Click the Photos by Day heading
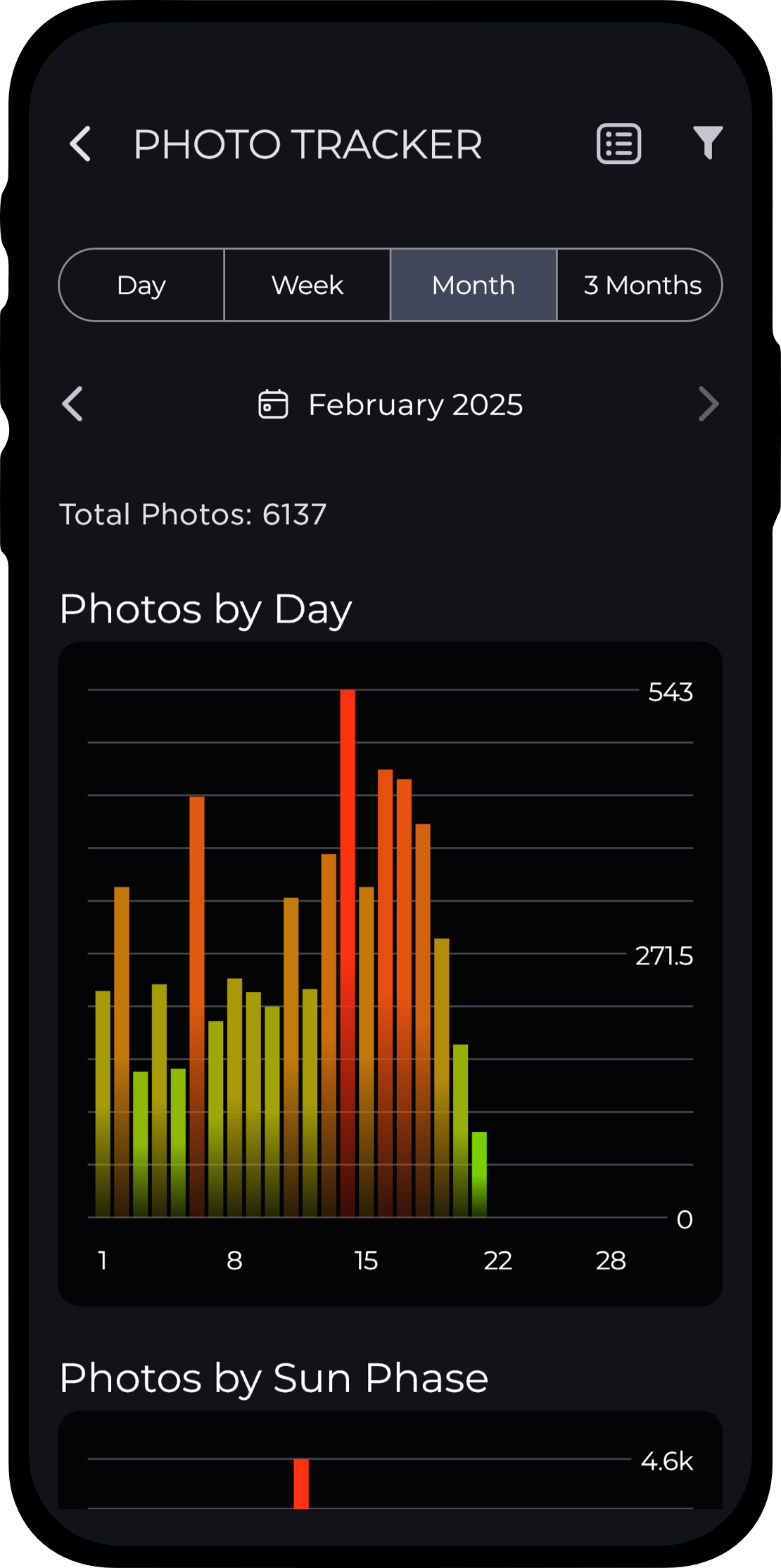This screenshot has height=1568, width=781. pyautogui.click(x=205, y=608)
